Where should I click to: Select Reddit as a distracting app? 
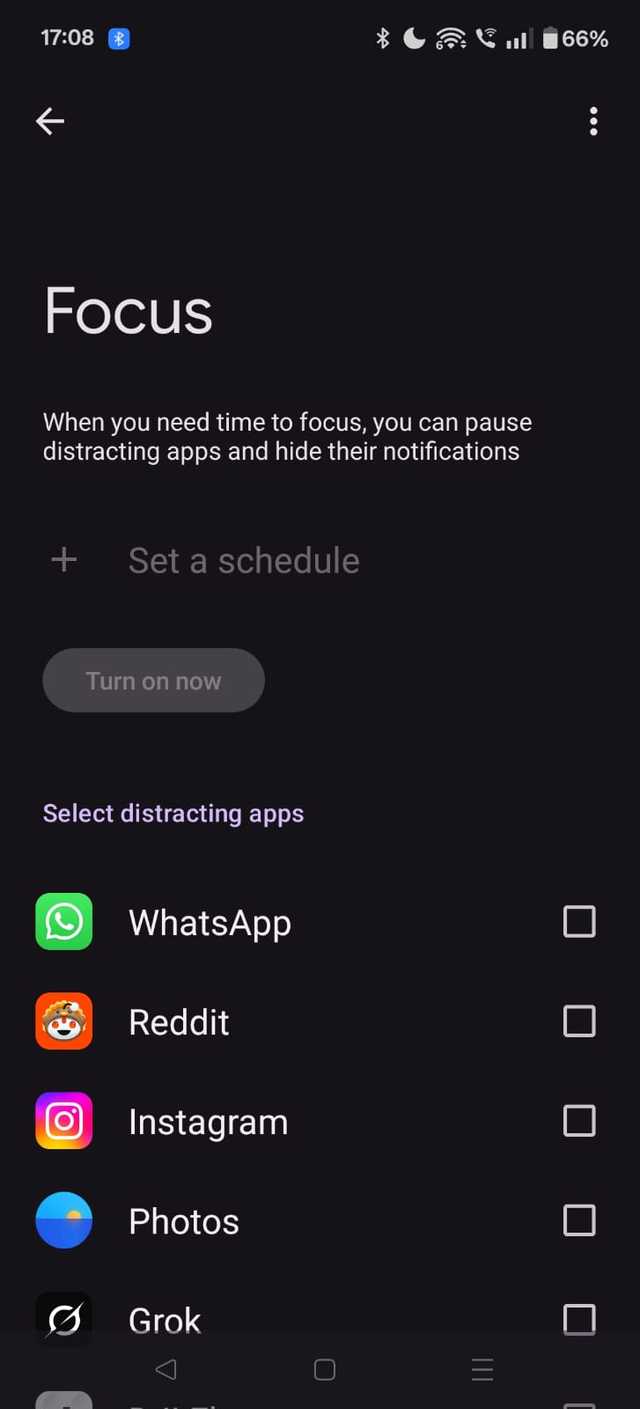[579, 1021]
